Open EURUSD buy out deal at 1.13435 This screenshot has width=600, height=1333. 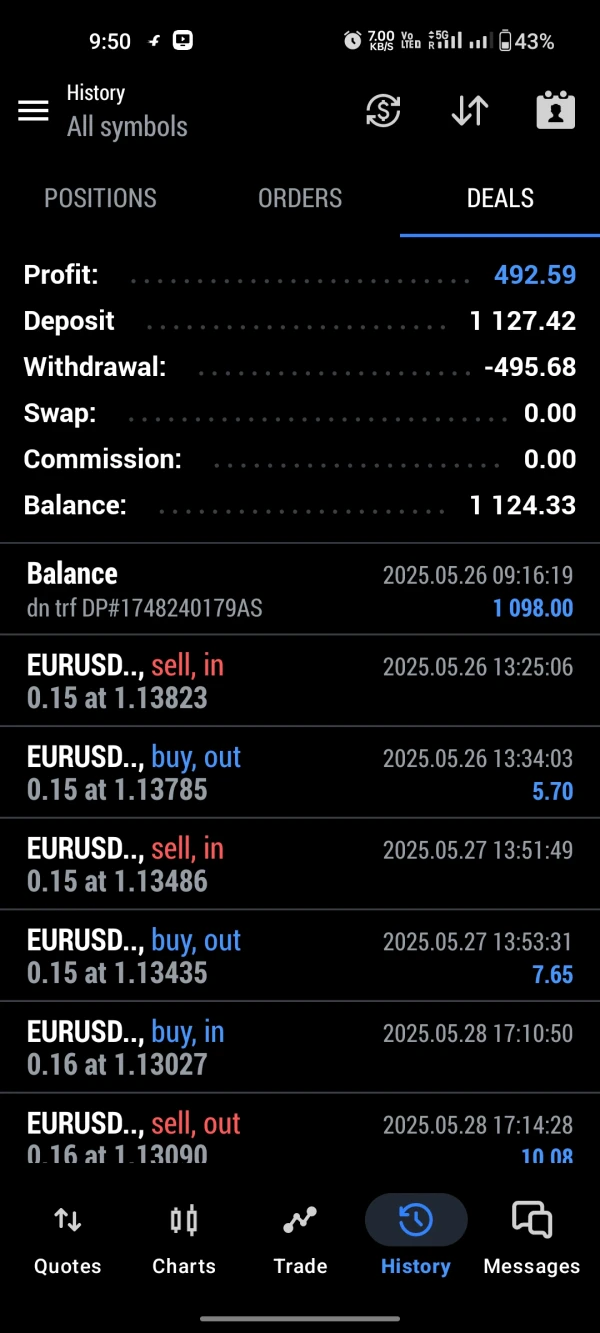(300, 956)
